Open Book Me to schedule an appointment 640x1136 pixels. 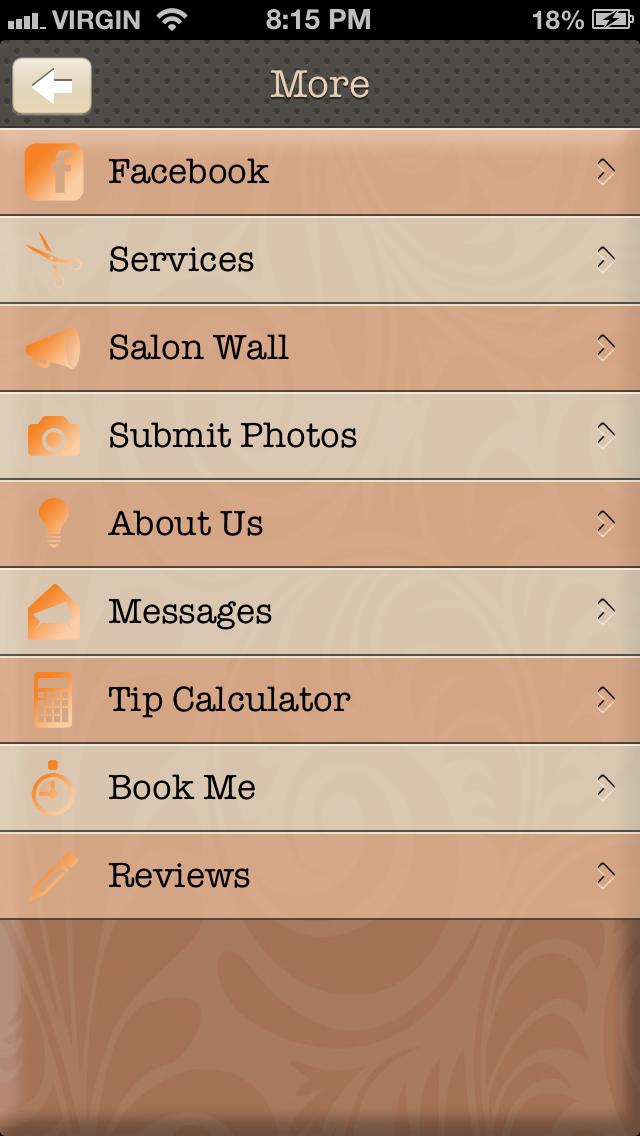coord(320,788)
